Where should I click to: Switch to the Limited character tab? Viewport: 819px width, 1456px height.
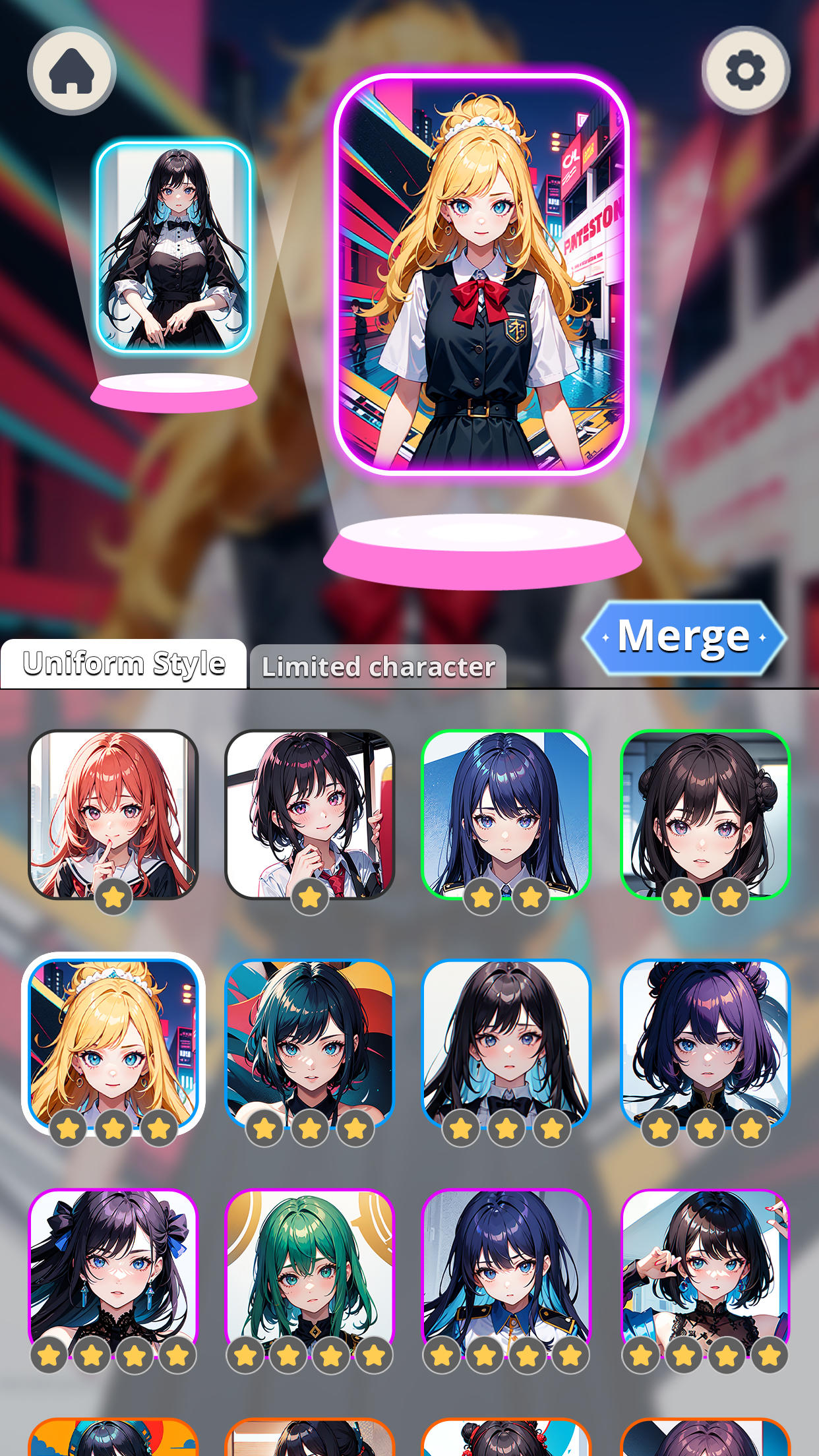[378, 667]
